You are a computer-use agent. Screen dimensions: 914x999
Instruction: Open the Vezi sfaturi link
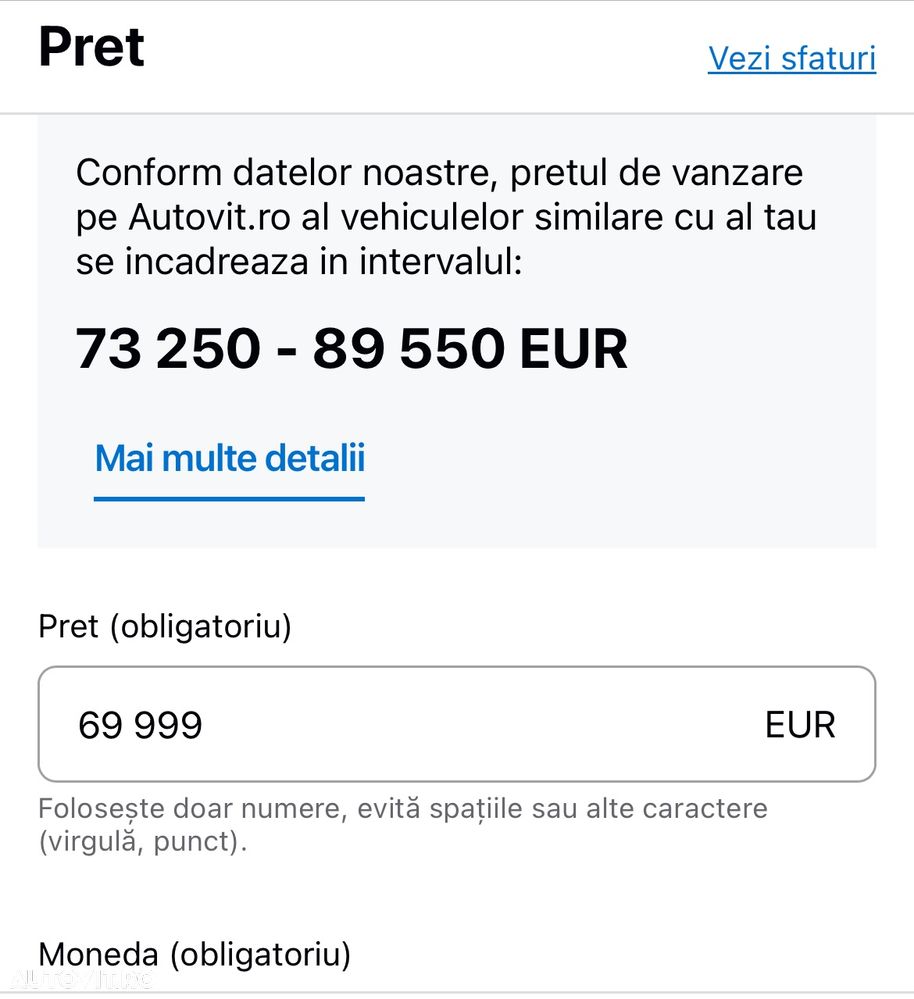792,58
